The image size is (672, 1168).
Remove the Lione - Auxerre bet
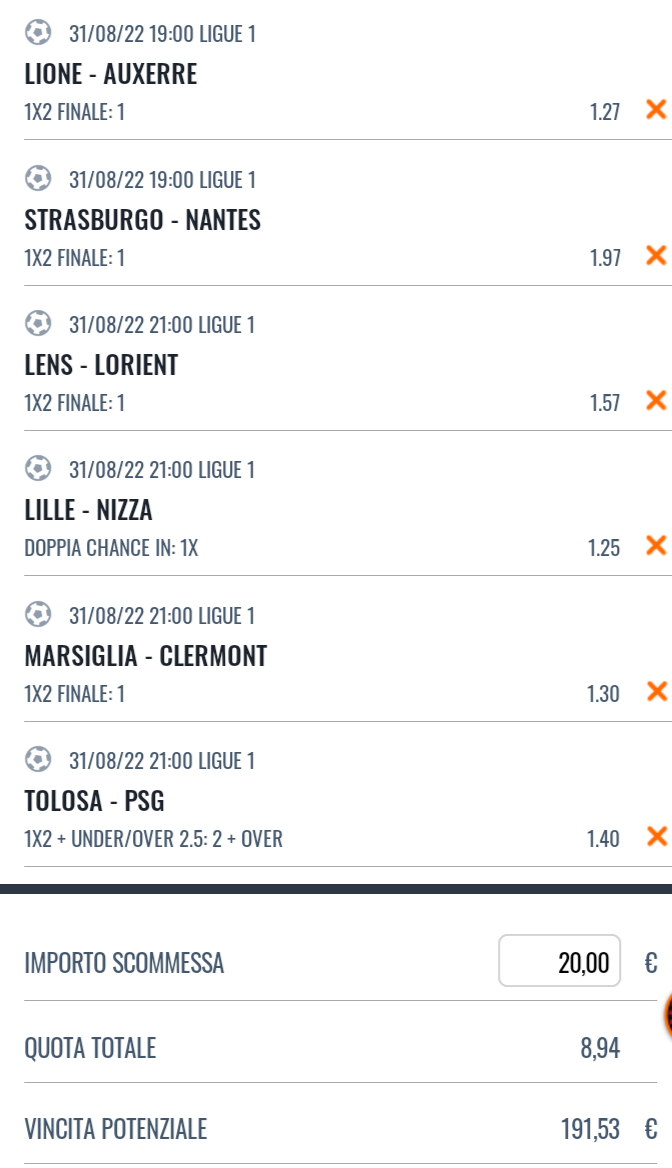tap(656, 110)
